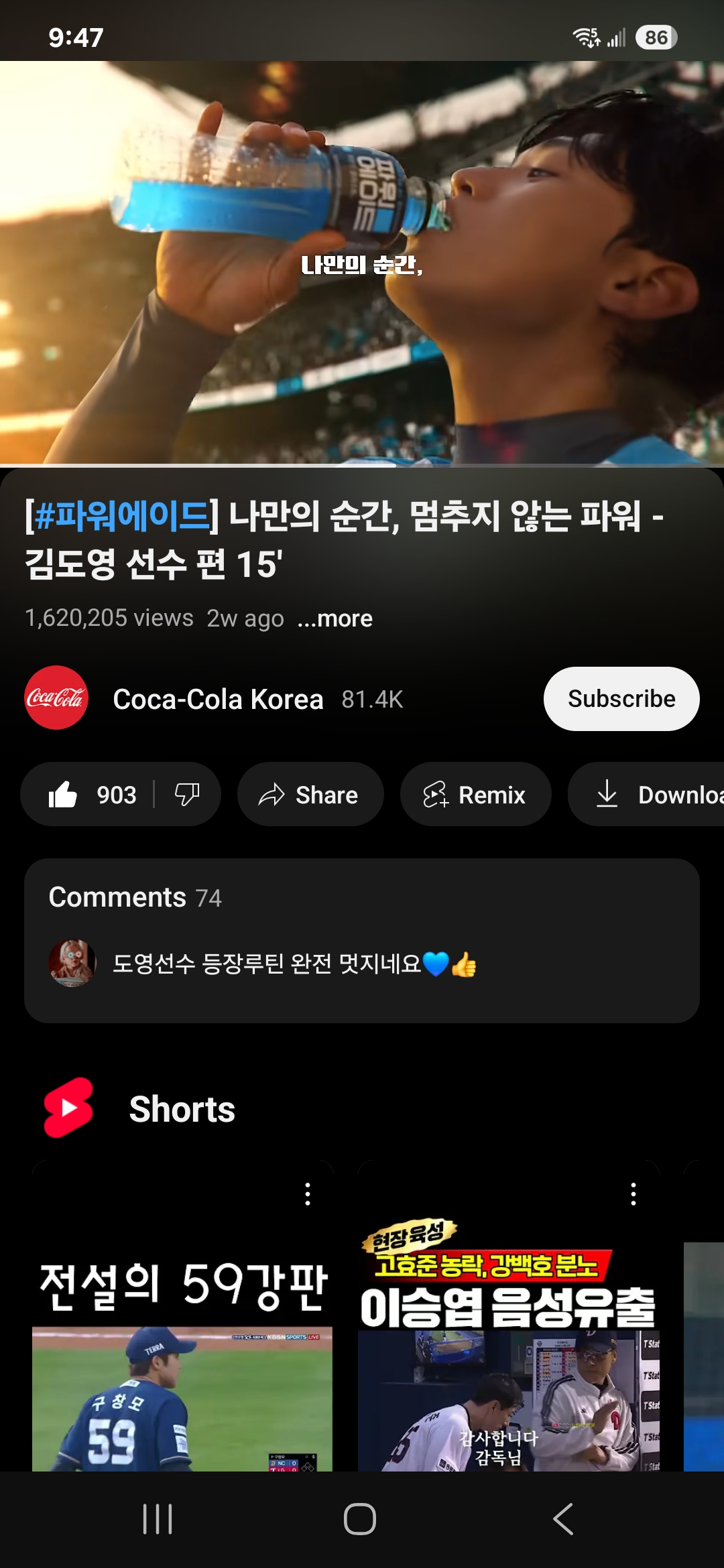Open the #파워에이드 hashtag link
Screen dimensions: 724x1568
pos(121,517)
